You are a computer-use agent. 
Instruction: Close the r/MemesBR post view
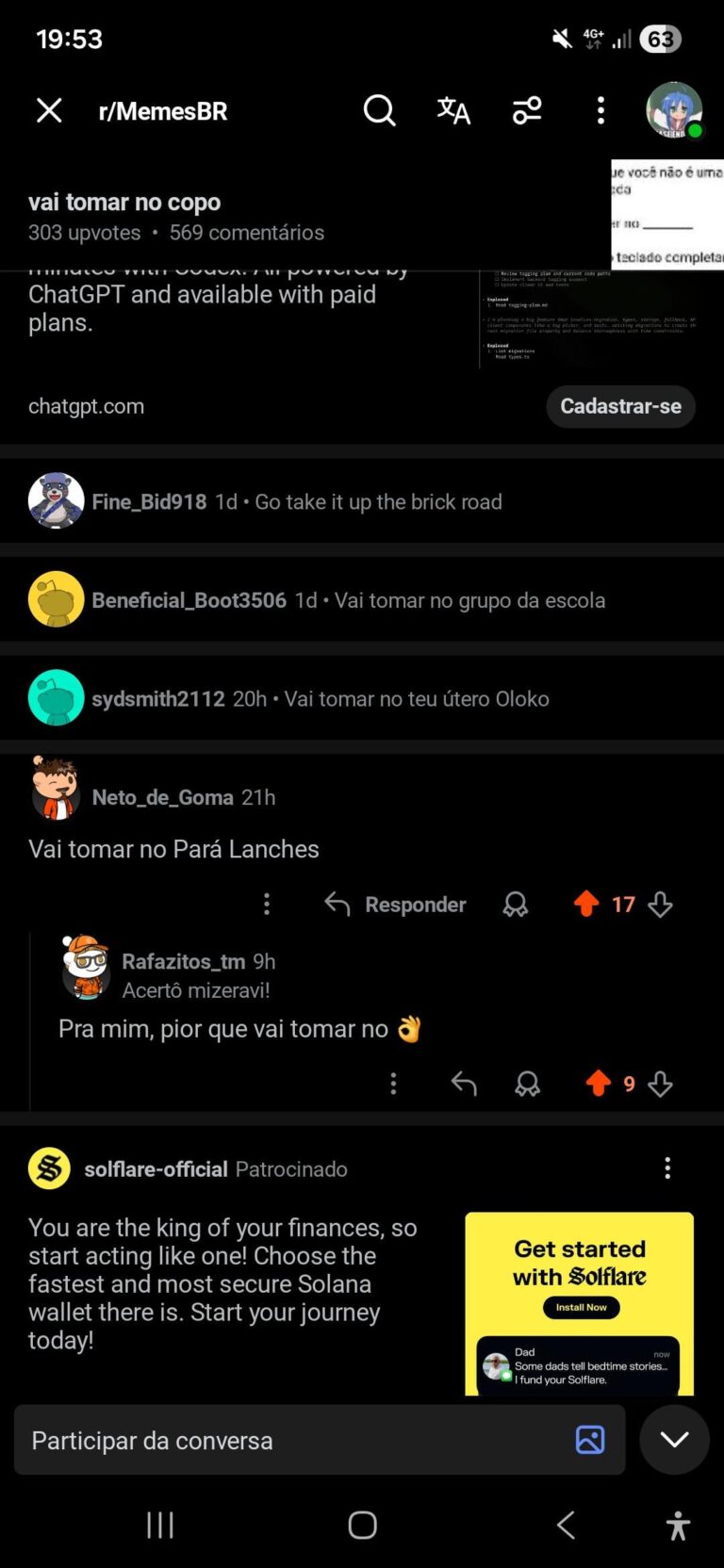pos(49,111)
